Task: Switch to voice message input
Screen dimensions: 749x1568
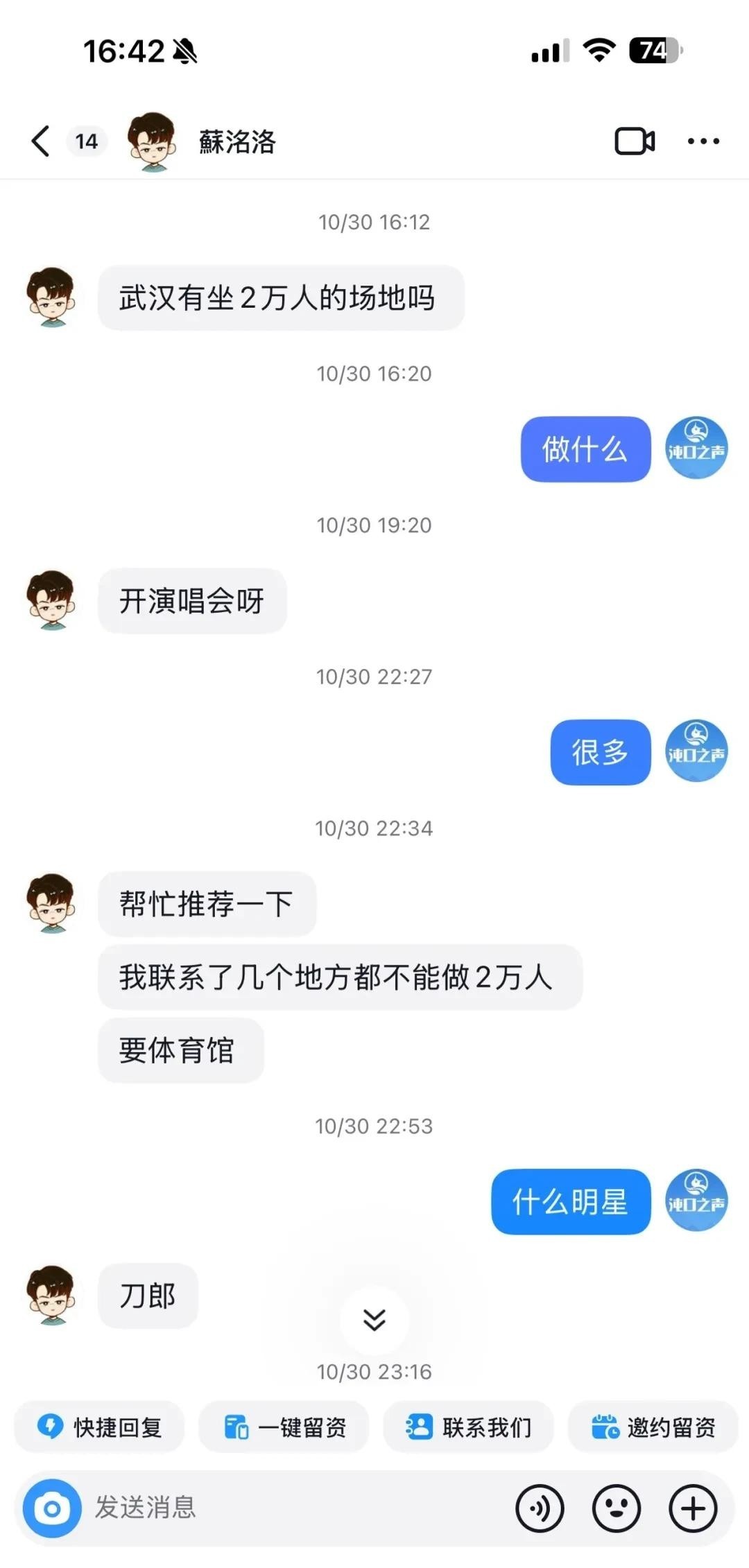Action: 540,1508
